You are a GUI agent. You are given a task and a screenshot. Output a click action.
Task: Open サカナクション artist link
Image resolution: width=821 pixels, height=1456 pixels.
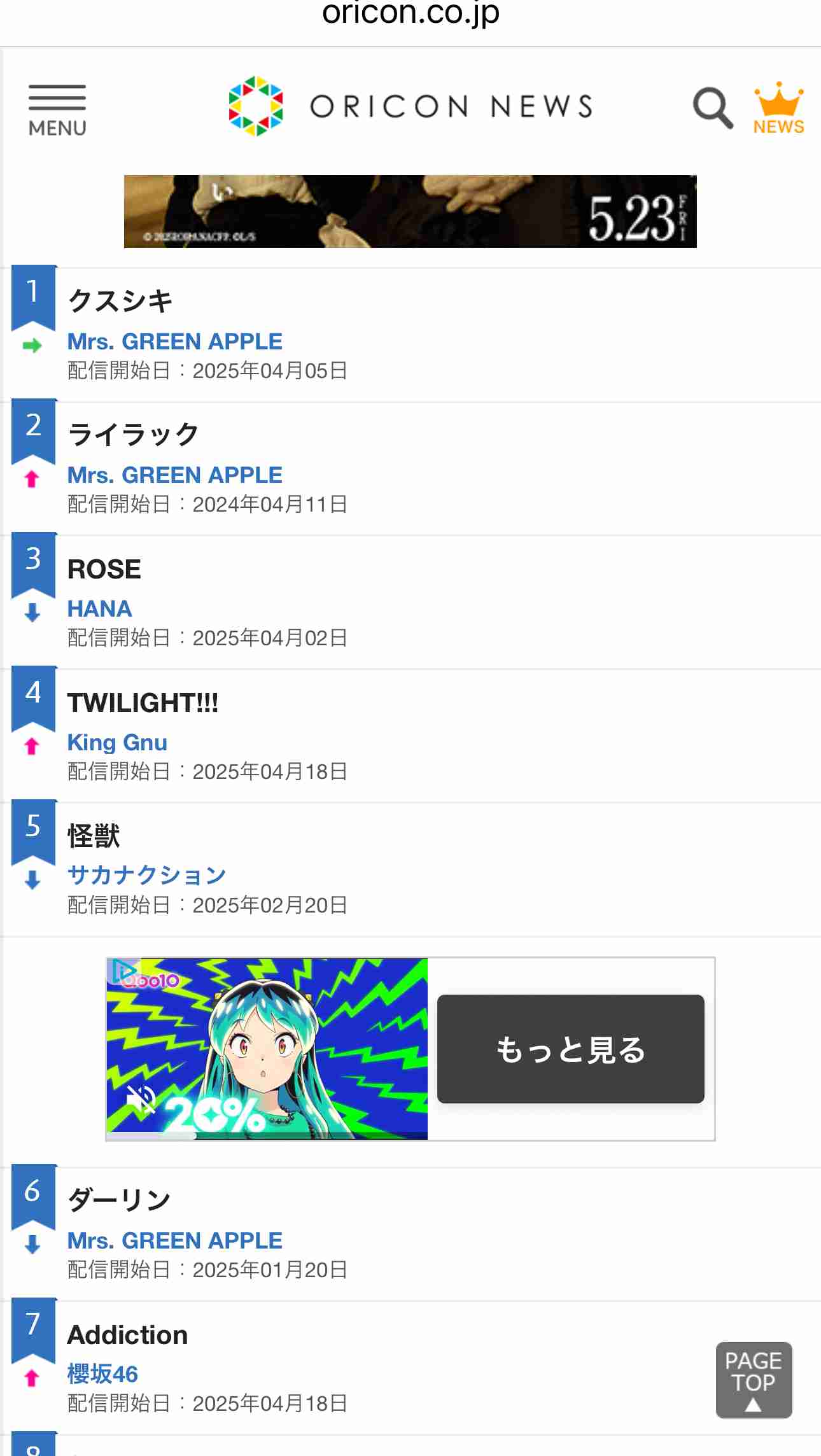(146, 876)
